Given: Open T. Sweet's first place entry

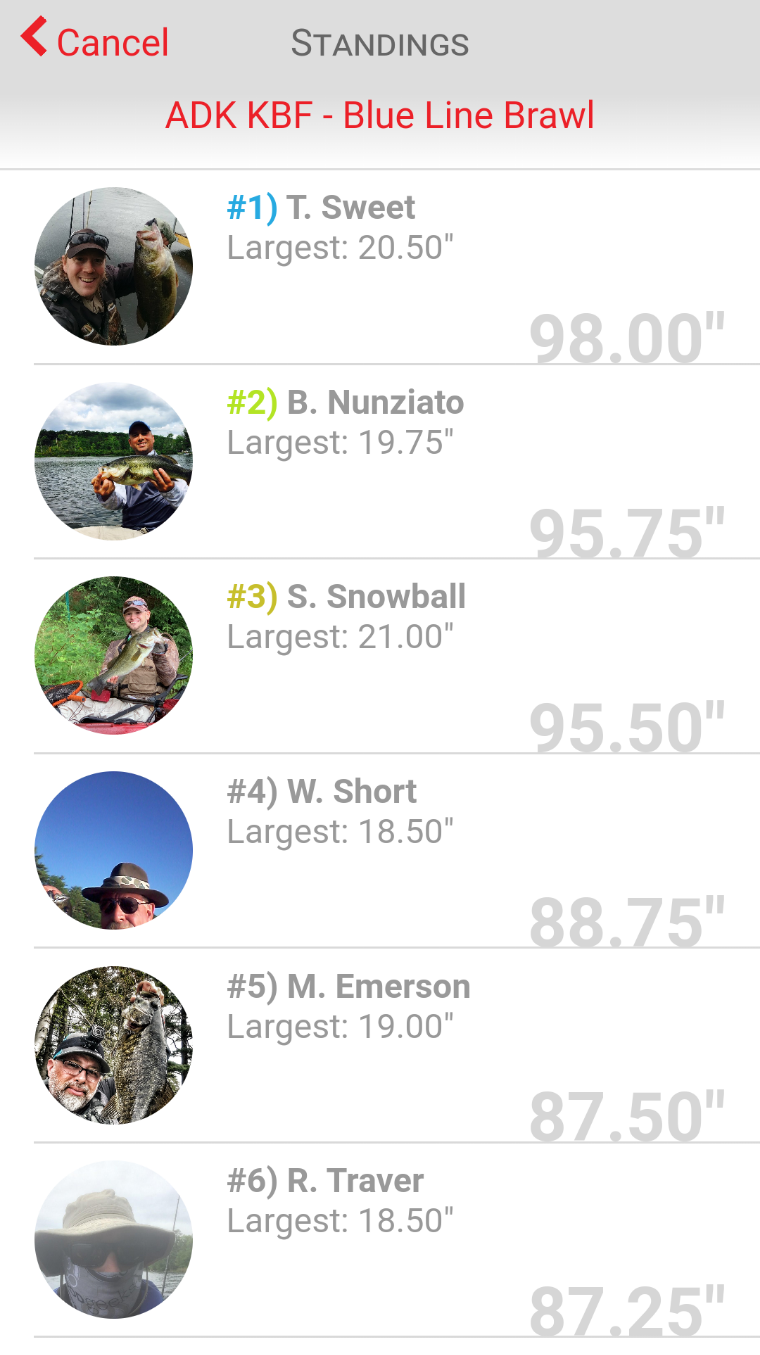Looking at the screenshot, I should pos(380,267).
